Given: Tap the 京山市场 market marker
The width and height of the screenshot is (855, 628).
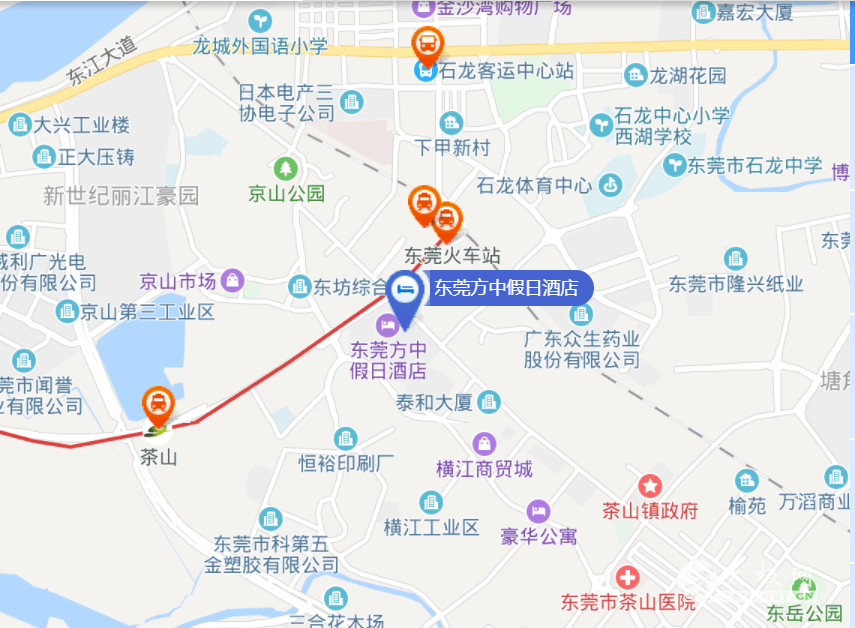Looking at the screenshot, I should tap(233, 282).
